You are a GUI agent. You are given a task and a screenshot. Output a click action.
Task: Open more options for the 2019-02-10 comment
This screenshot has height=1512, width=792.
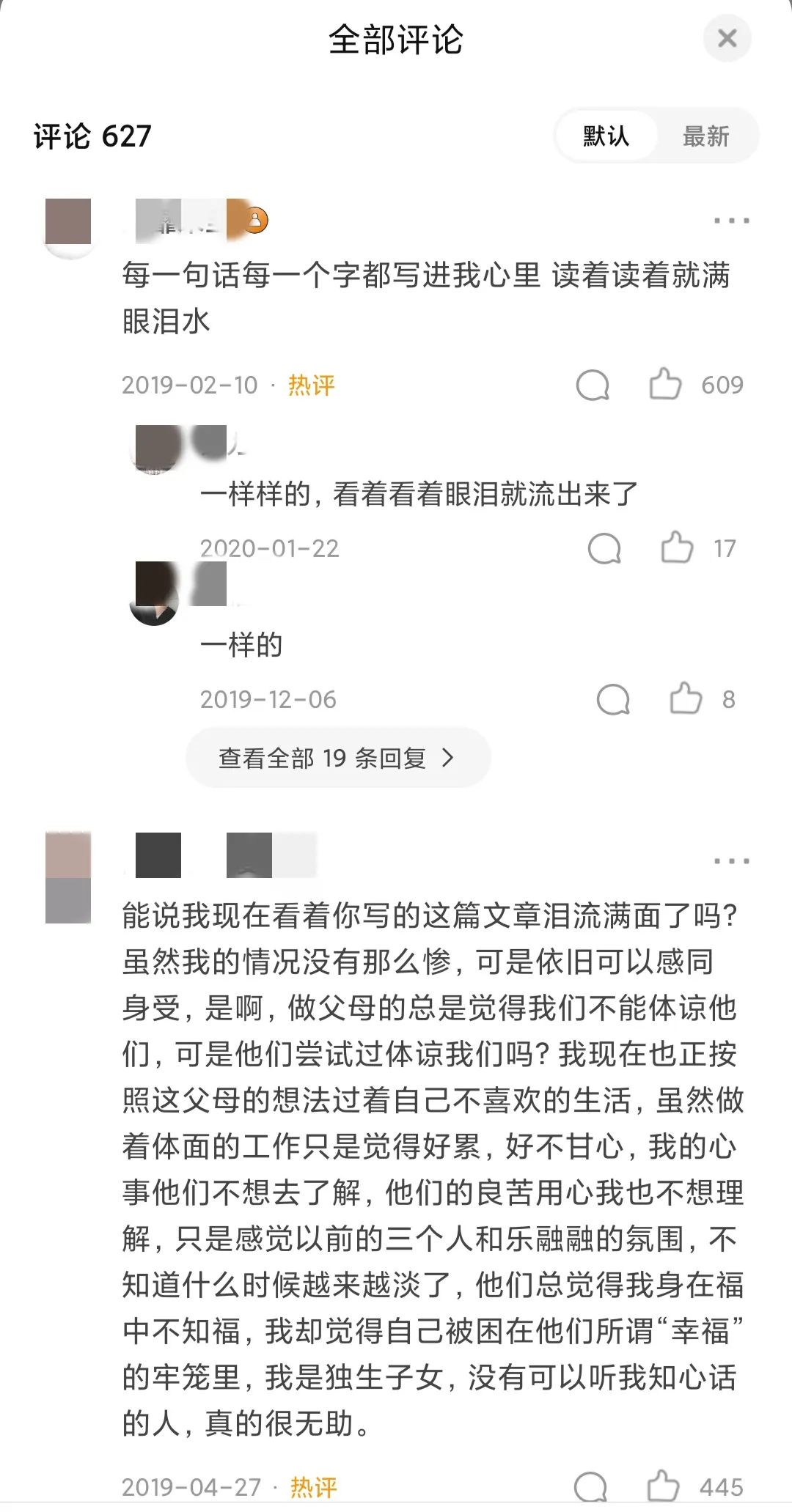pos(731,221)
